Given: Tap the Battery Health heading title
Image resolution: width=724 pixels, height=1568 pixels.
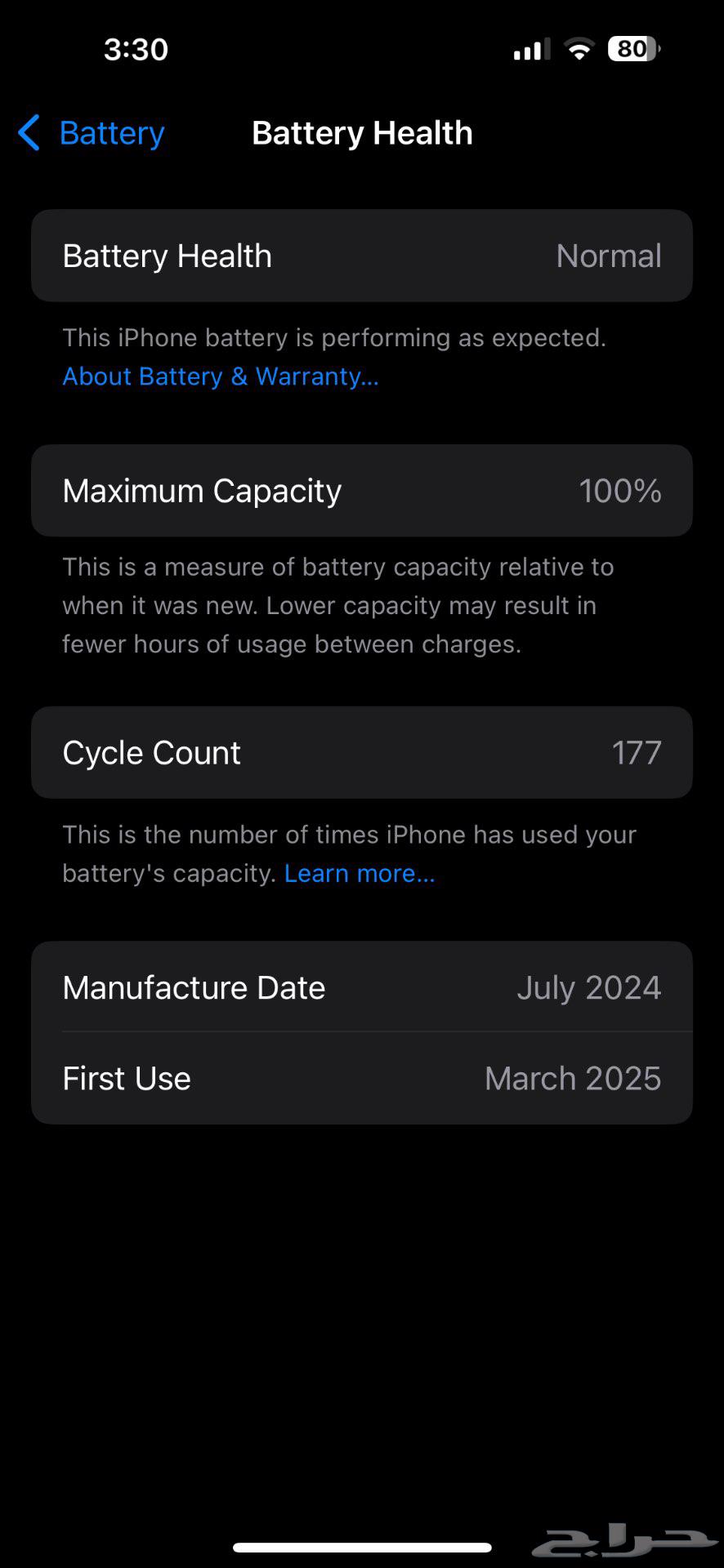Looking at the screenshot, I should [362, 132].
